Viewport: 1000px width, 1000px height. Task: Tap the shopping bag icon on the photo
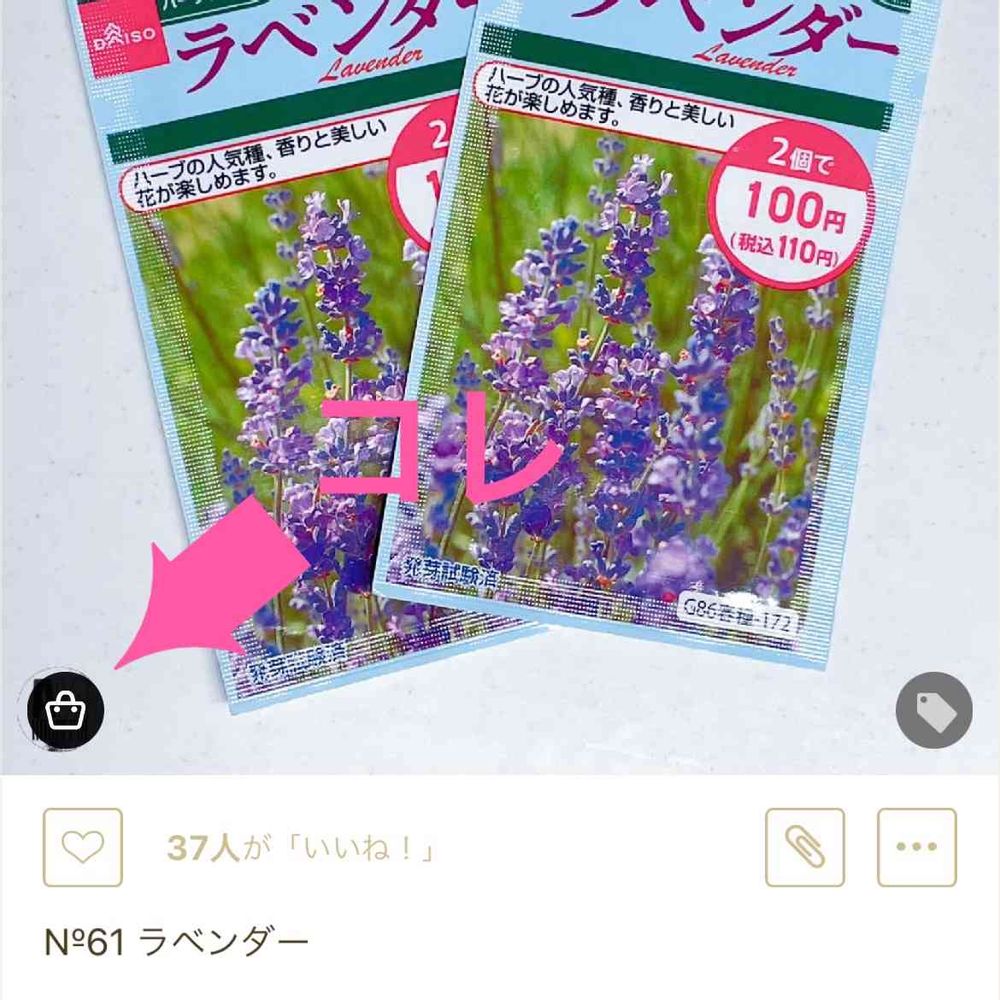pyautogui.click(x=66, y=710)
